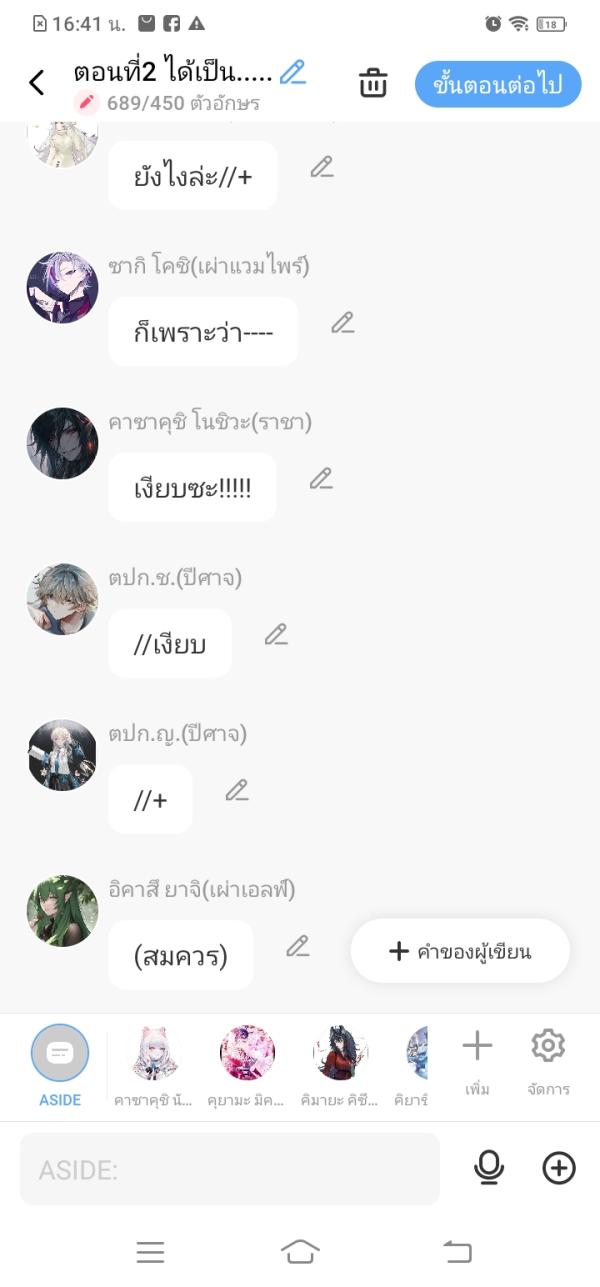Add a new character with เพิ่ม

pyautogui.click(x=477, y=1062)
